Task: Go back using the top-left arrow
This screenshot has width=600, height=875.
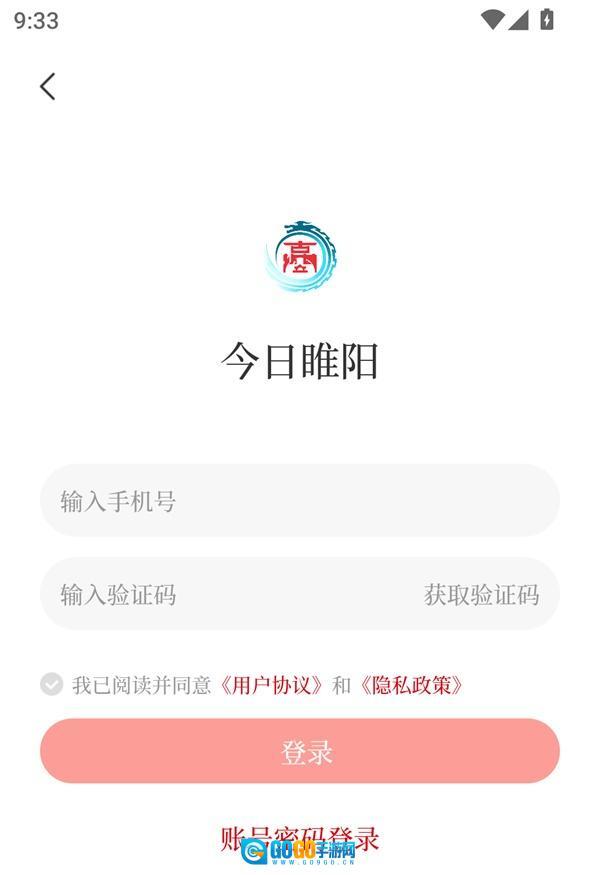Action: 47,86
